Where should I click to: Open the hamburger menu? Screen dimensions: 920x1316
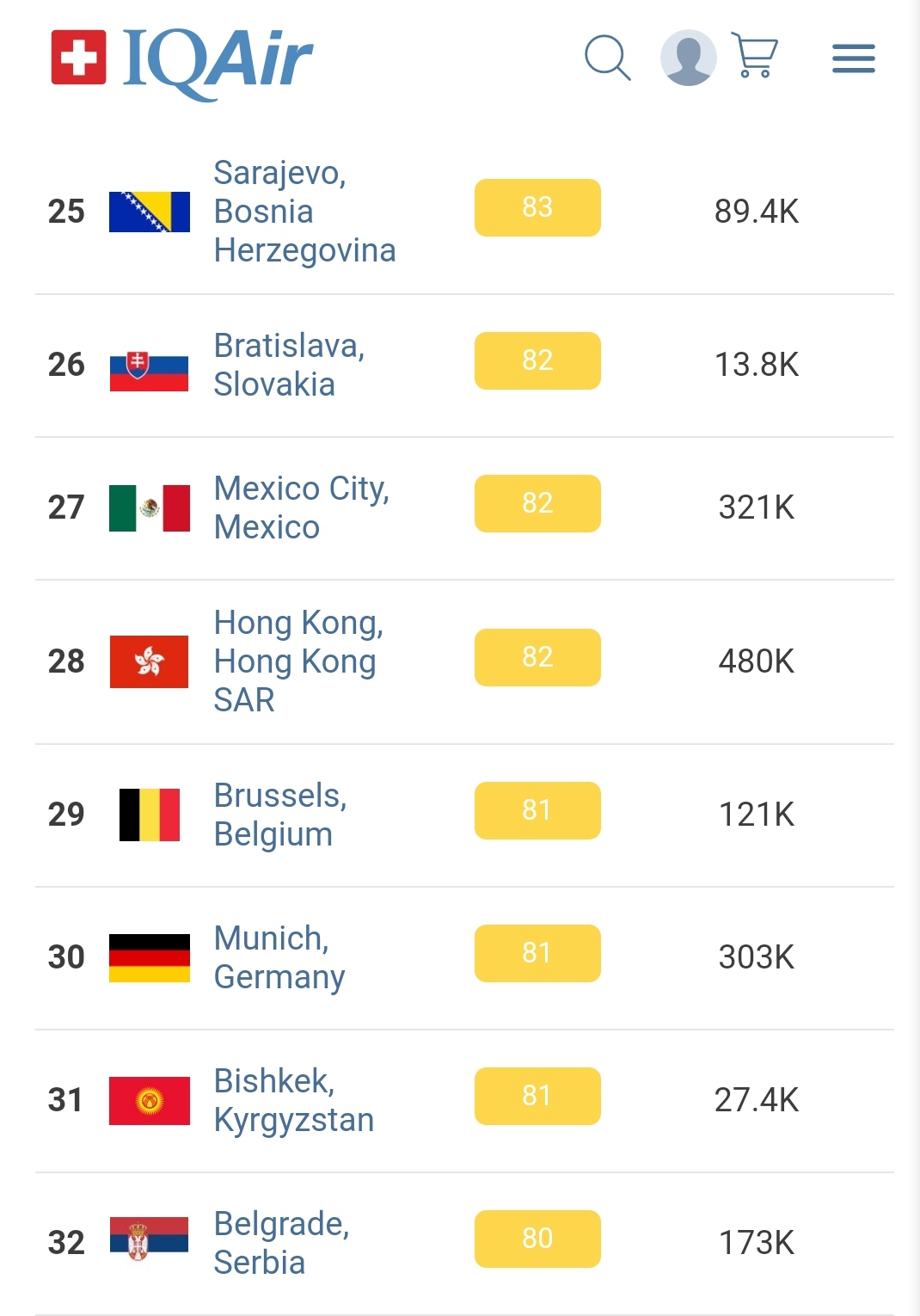[x=853, y=58]
